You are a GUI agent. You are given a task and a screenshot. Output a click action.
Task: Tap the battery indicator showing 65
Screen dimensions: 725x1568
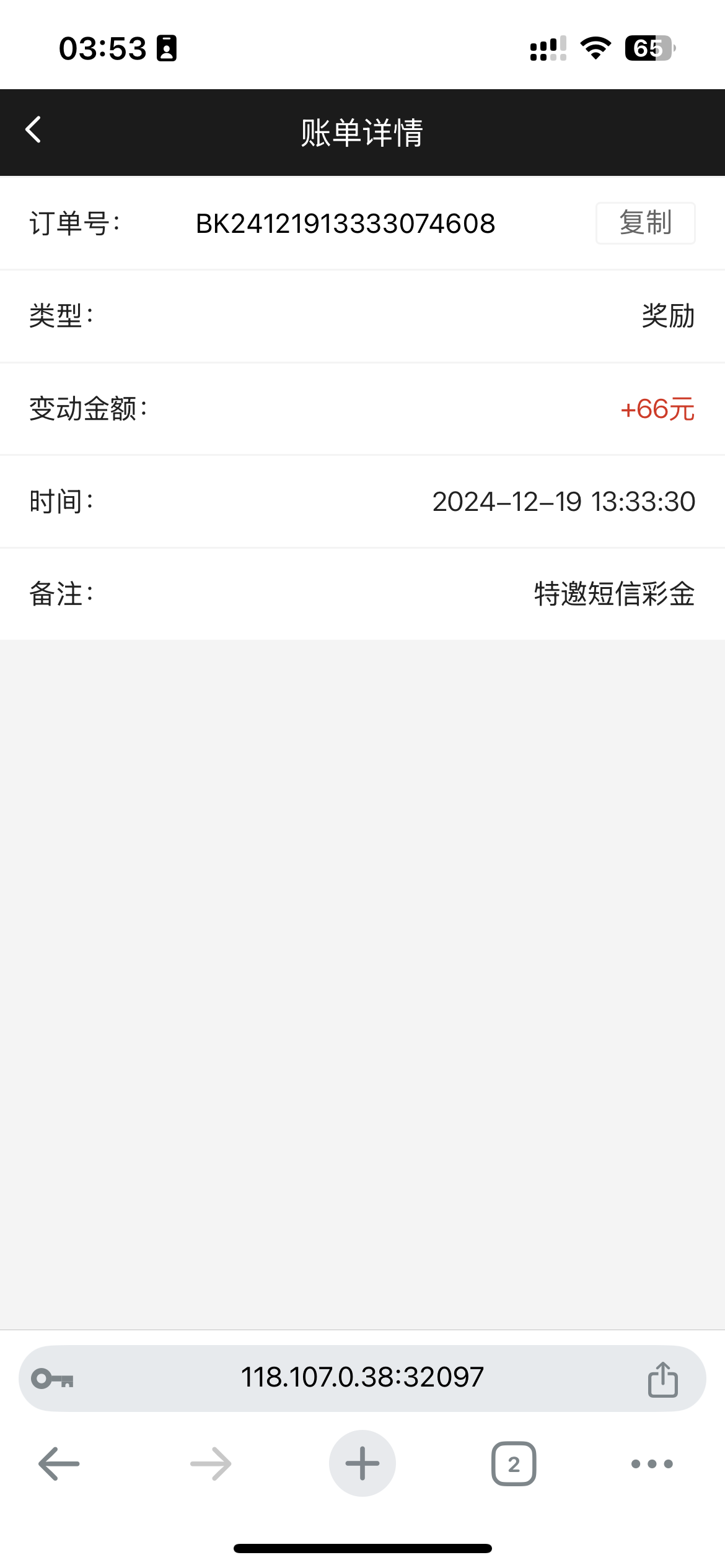pos(648,48)
